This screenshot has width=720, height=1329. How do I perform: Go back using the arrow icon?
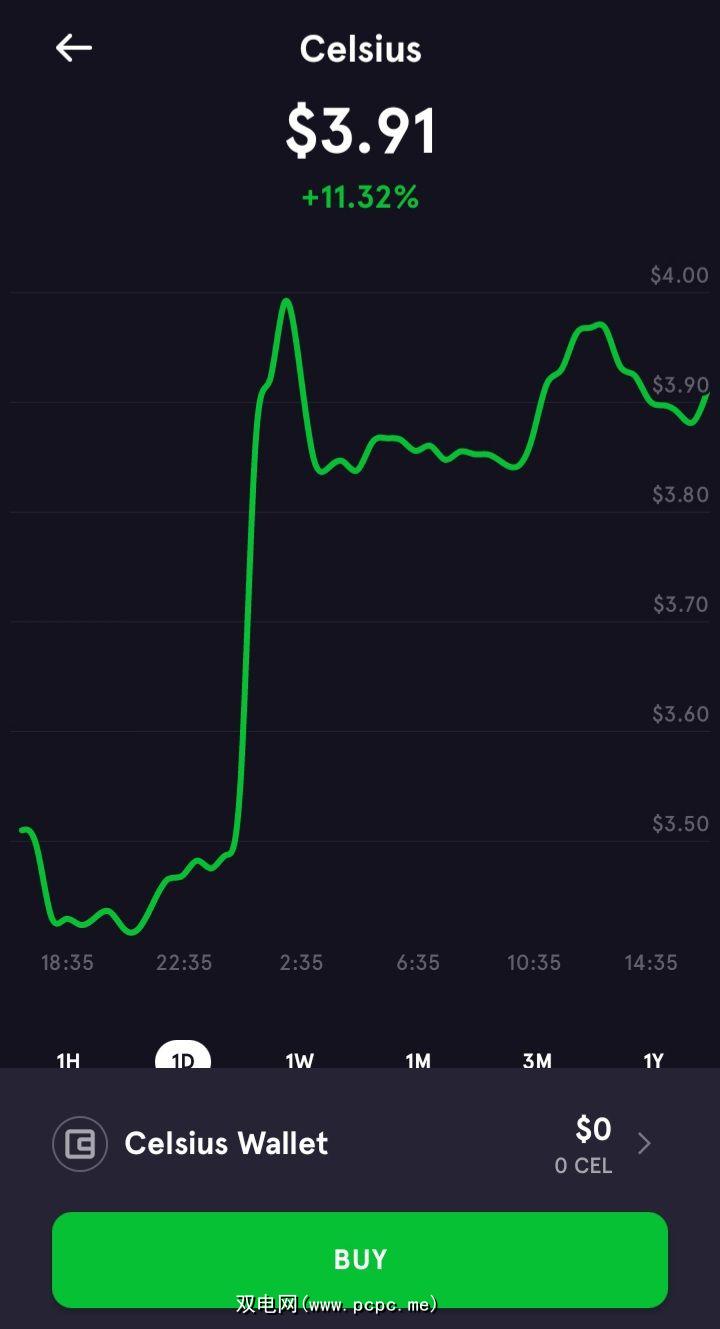coord(74,48)
